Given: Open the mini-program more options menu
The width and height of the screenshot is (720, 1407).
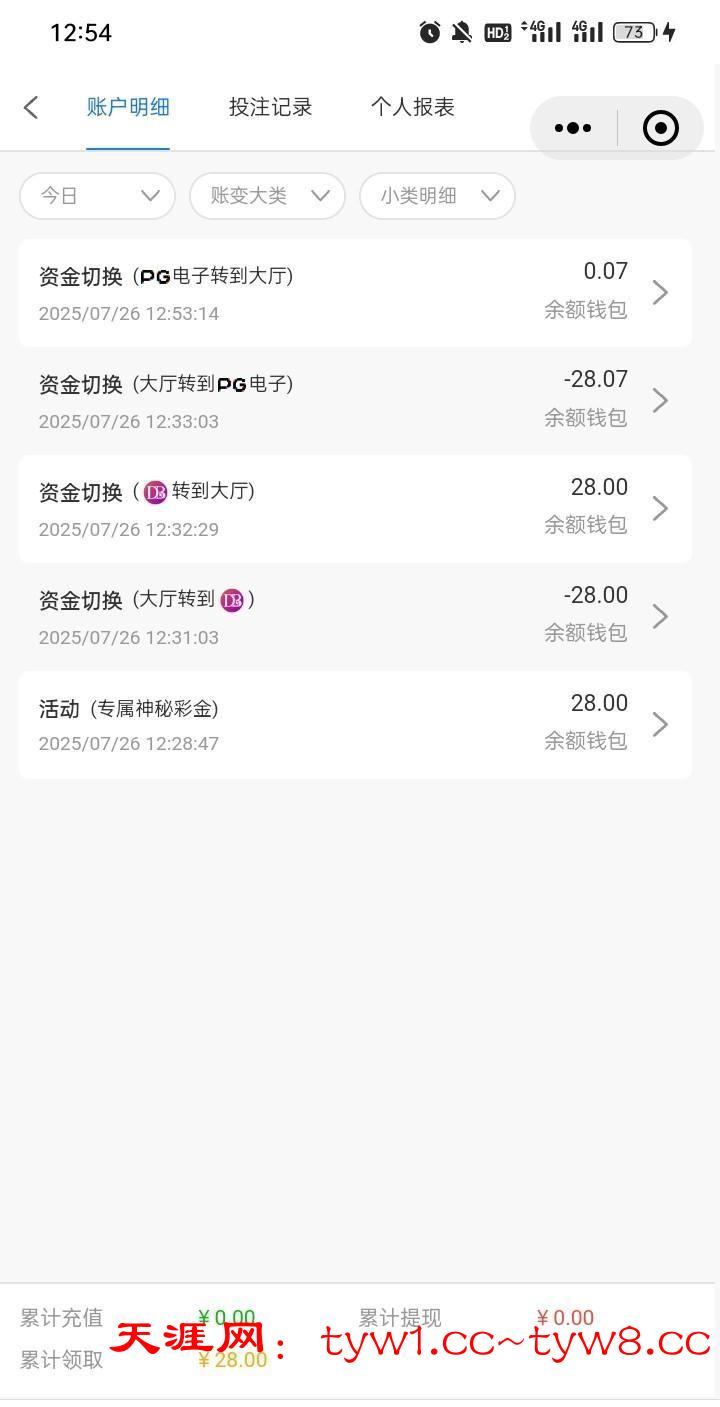Looking at the screenshot, I should (x=573, y=128).
